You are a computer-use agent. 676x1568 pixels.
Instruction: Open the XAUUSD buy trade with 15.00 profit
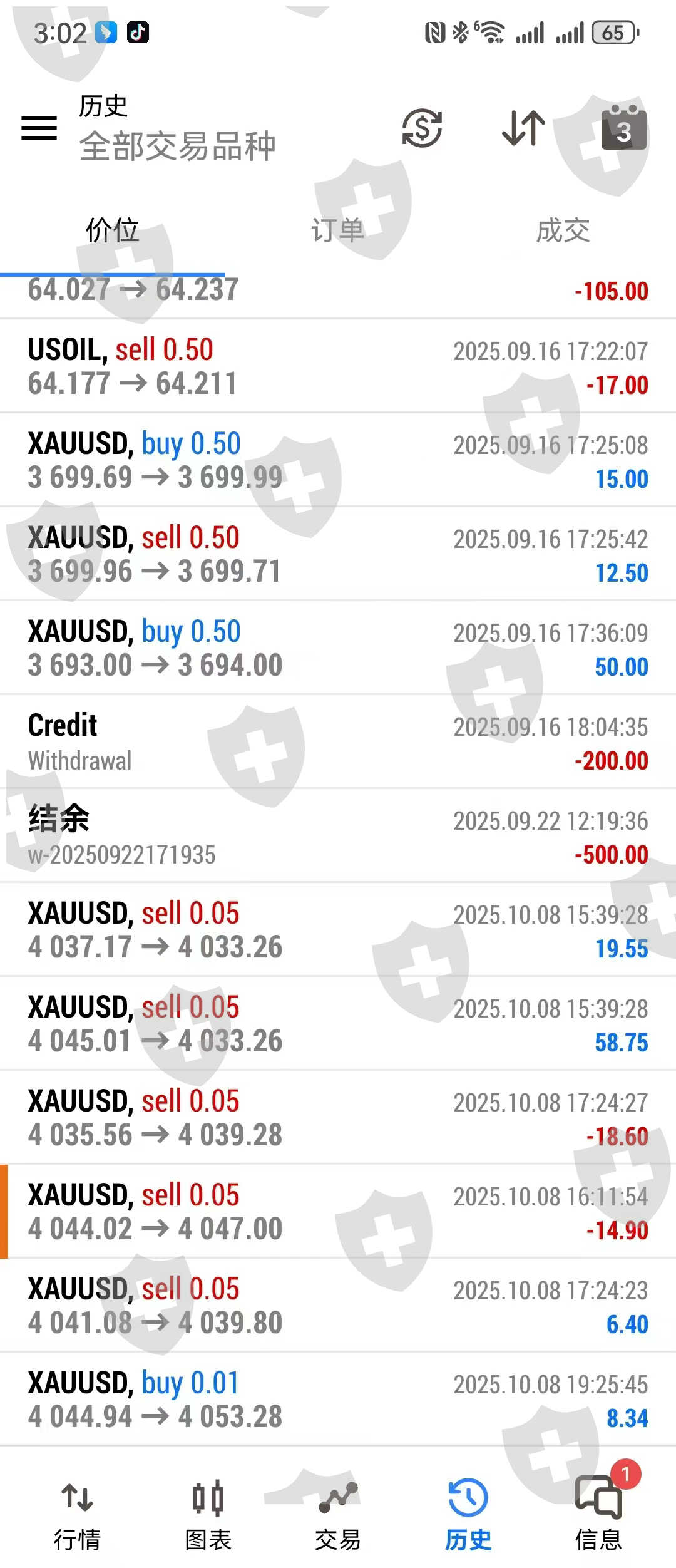click(x=338, y=460)
